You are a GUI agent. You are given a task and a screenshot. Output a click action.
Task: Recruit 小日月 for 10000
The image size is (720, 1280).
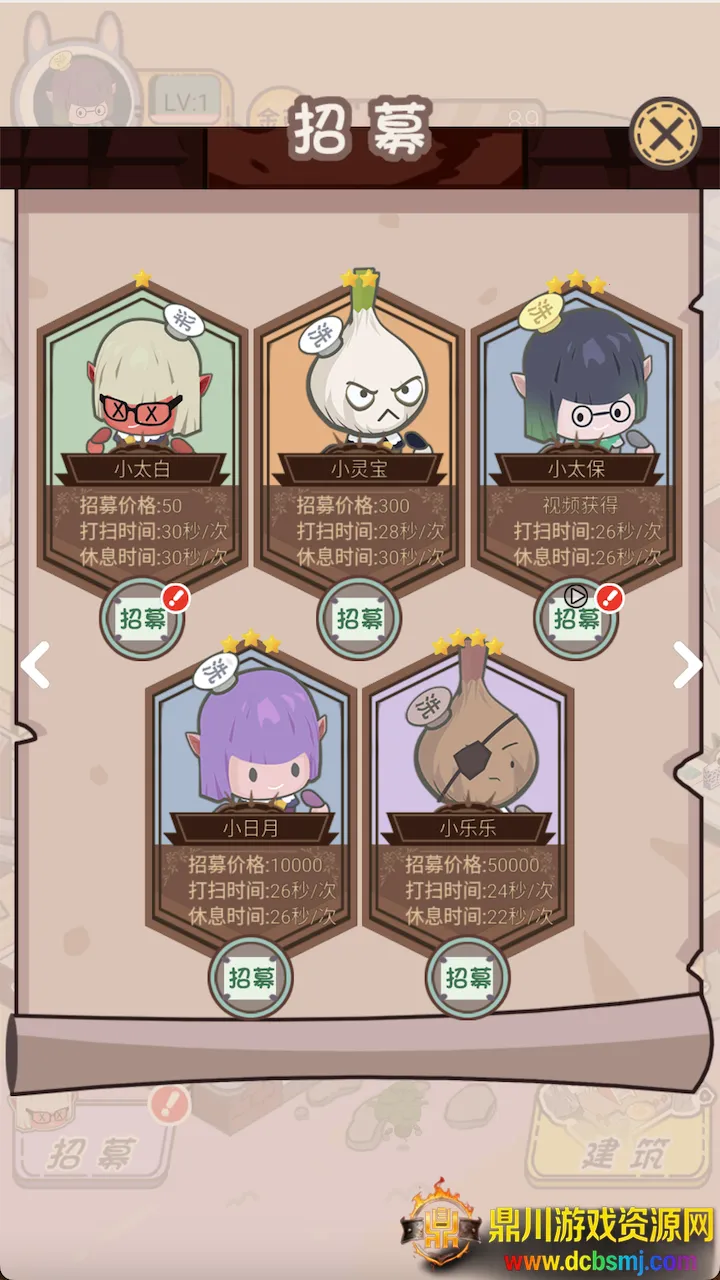[250, 977]
